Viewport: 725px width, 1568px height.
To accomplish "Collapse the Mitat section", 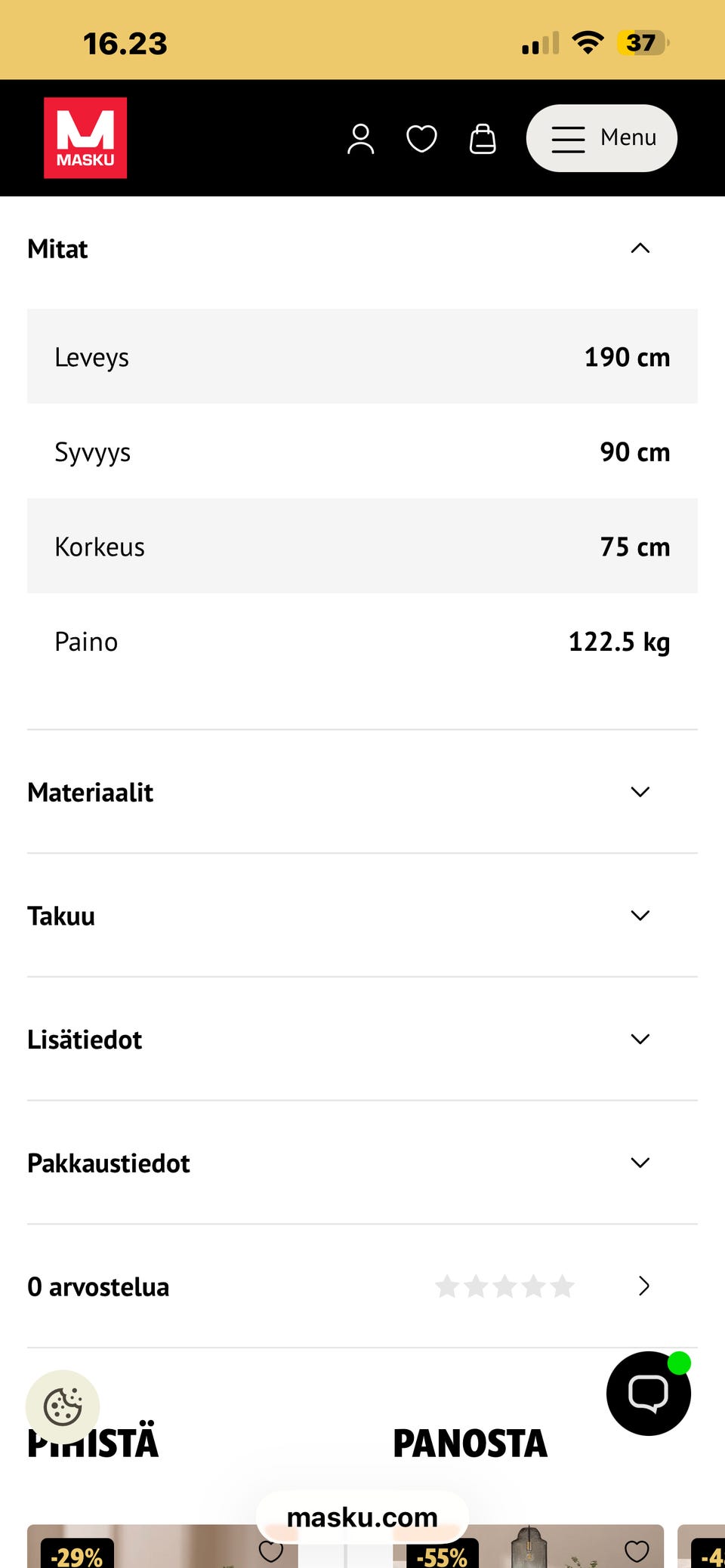I will (640, 248).
